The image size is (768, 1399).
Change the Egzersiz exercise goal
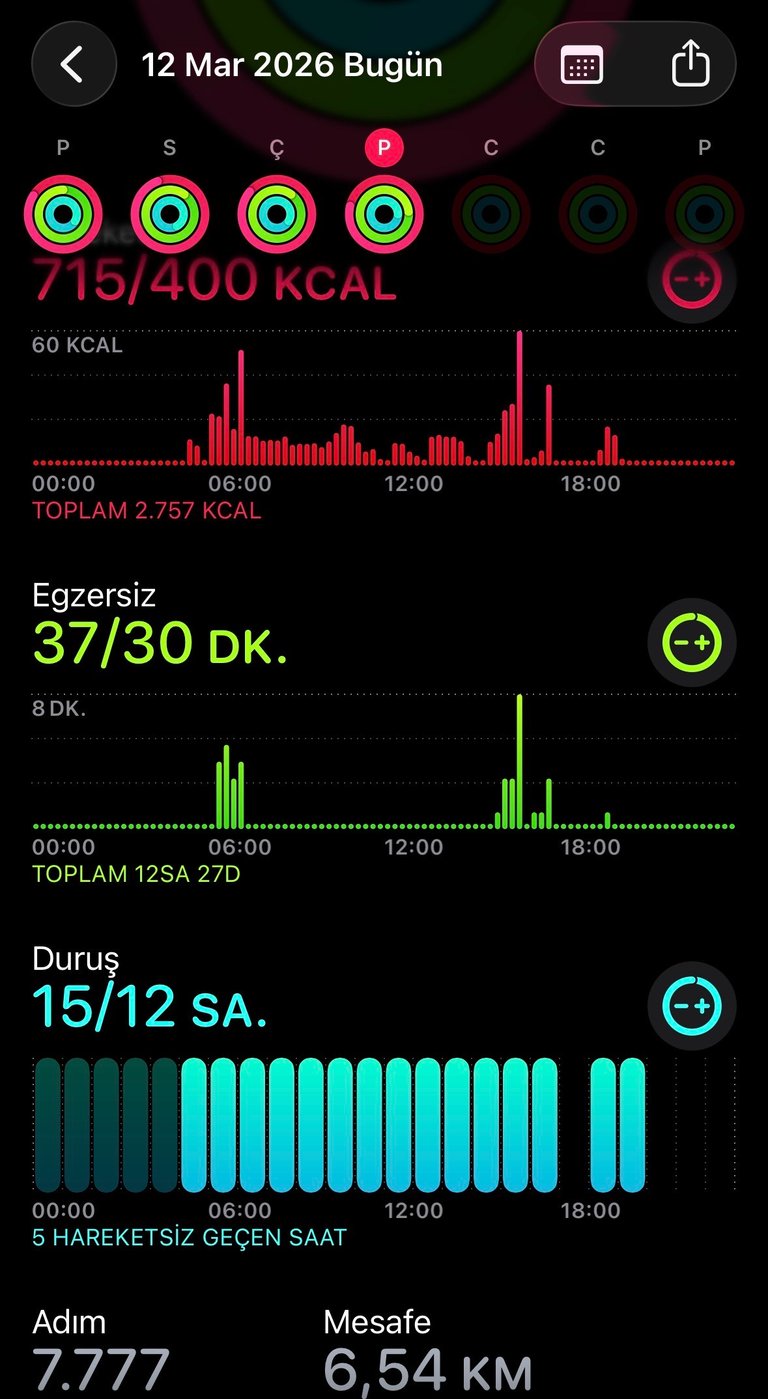point(692,642)
